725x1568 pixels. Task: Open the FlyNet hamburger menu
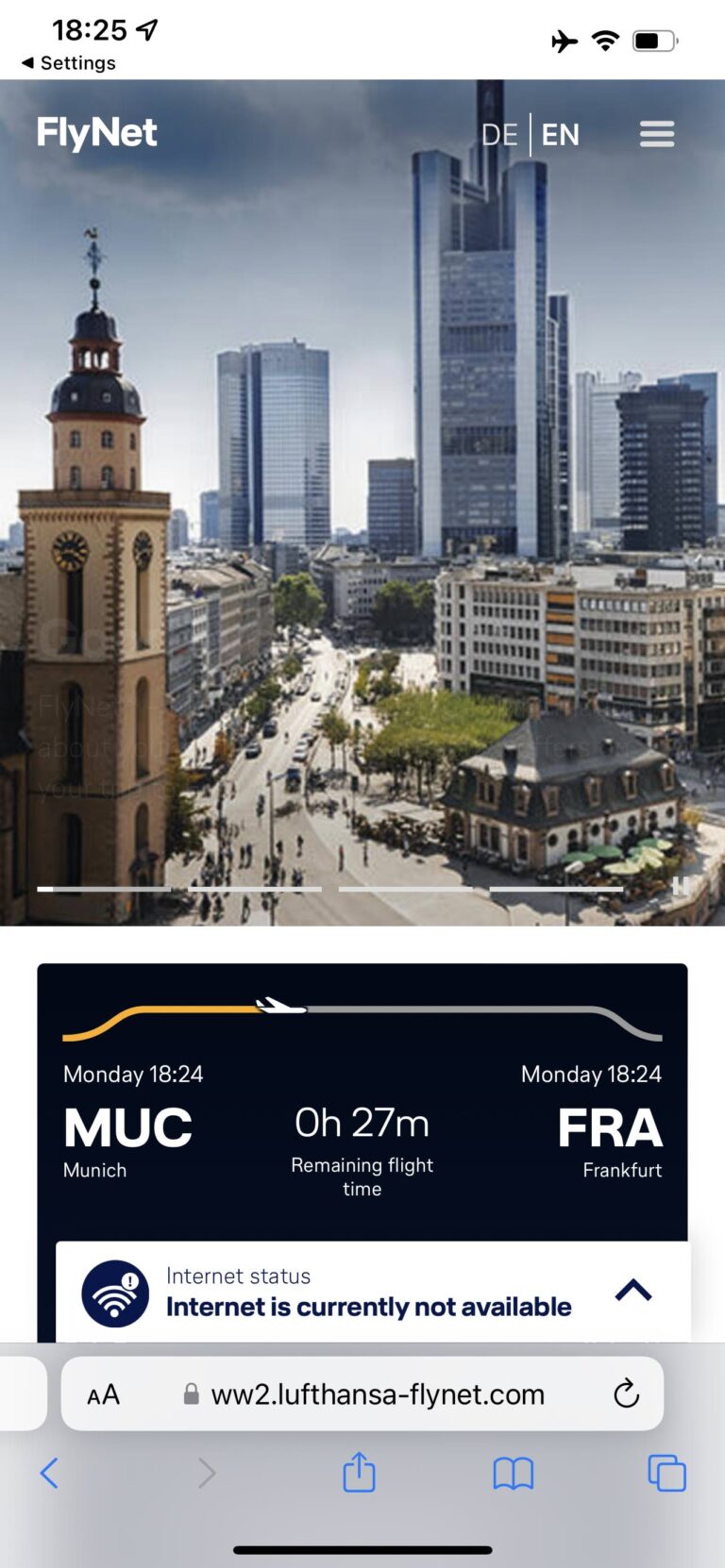tap(657, 134)
